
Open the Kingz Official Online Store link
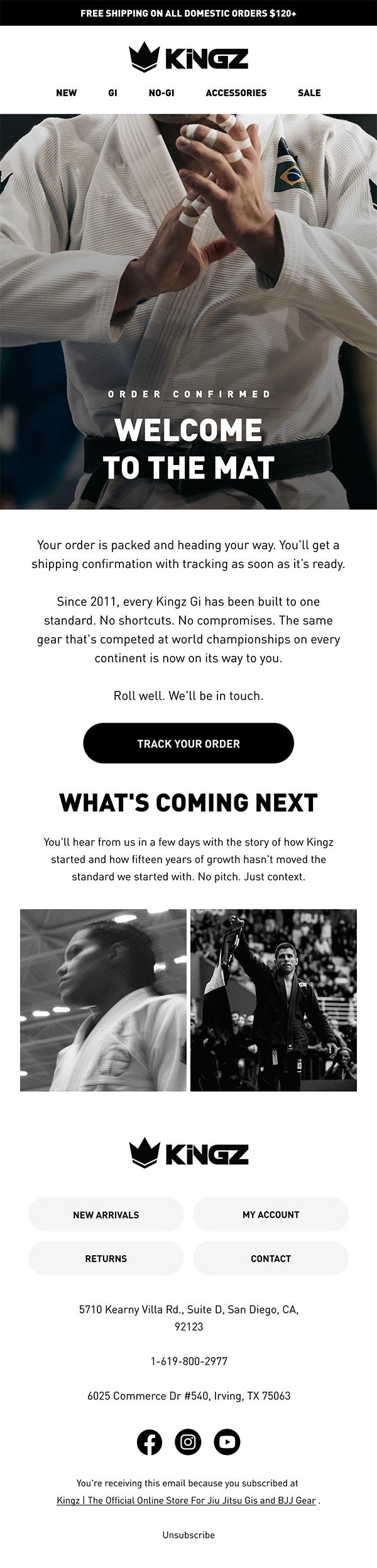[x=186, y=1500]
